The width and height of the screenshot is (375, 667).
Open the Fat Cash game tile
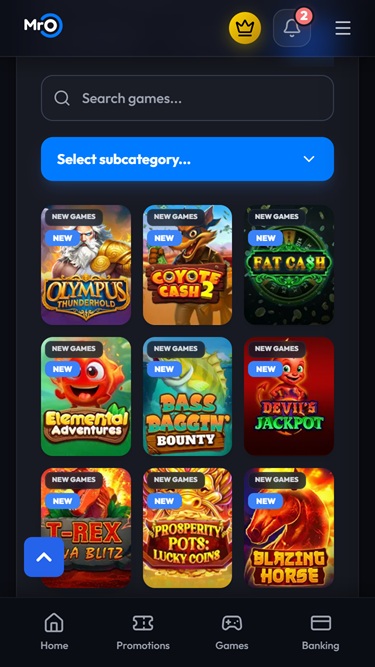(x=289, y=265)
